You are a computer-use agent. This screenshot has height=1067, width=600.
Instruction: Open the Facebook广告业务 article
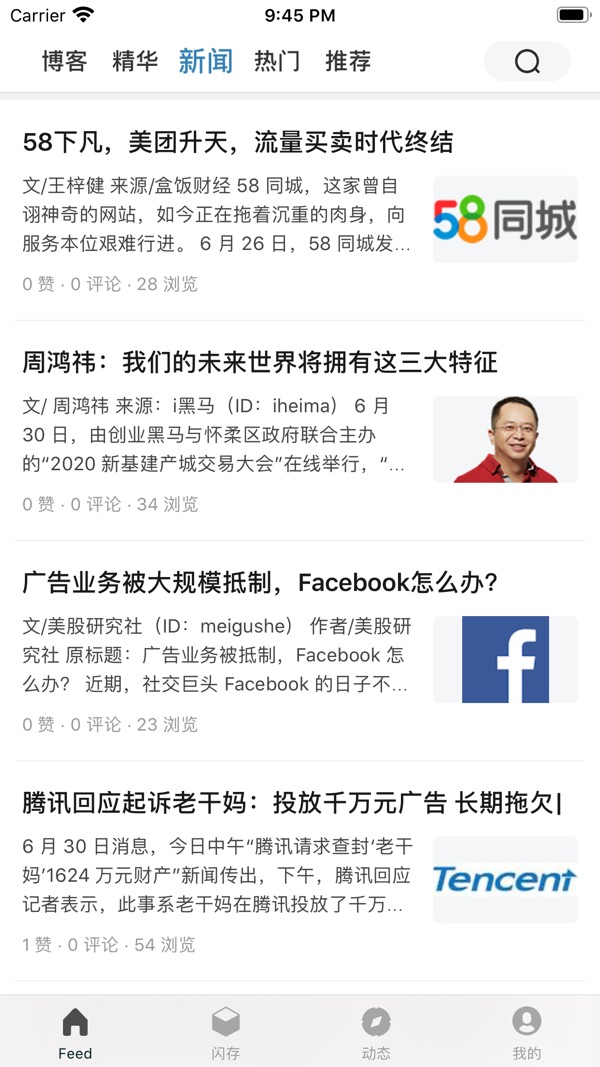point(300,651)
